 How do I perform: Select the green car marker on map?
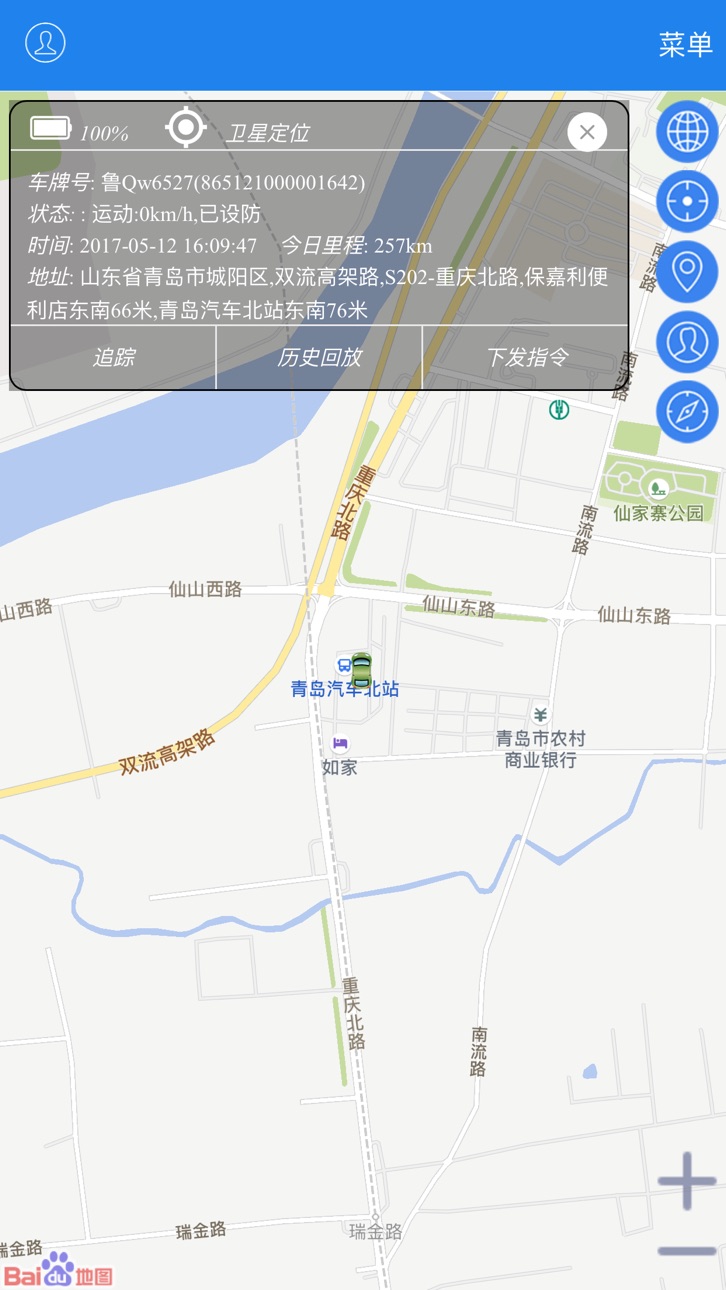point(361,670)
